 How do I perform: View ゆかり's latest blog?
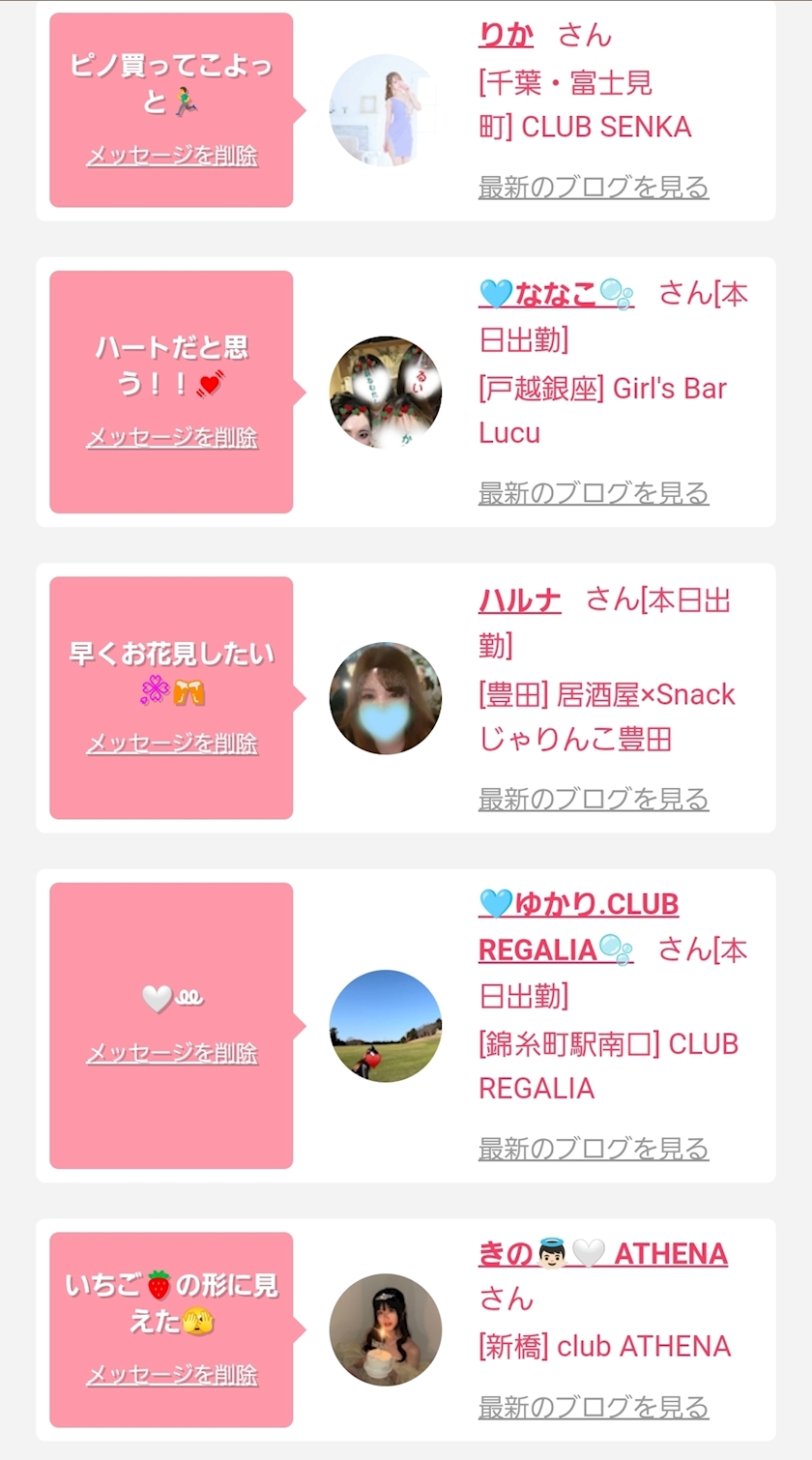tap(594, 1149)
